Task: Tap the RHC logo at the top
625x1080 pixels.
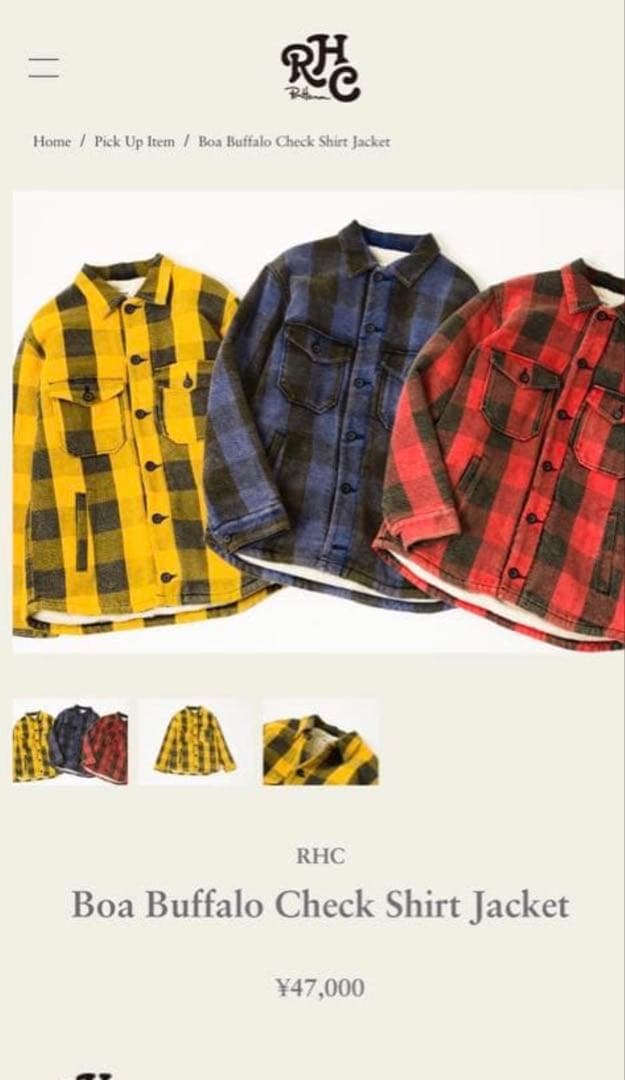Action: pyautogui.click(x=320, y=68)
